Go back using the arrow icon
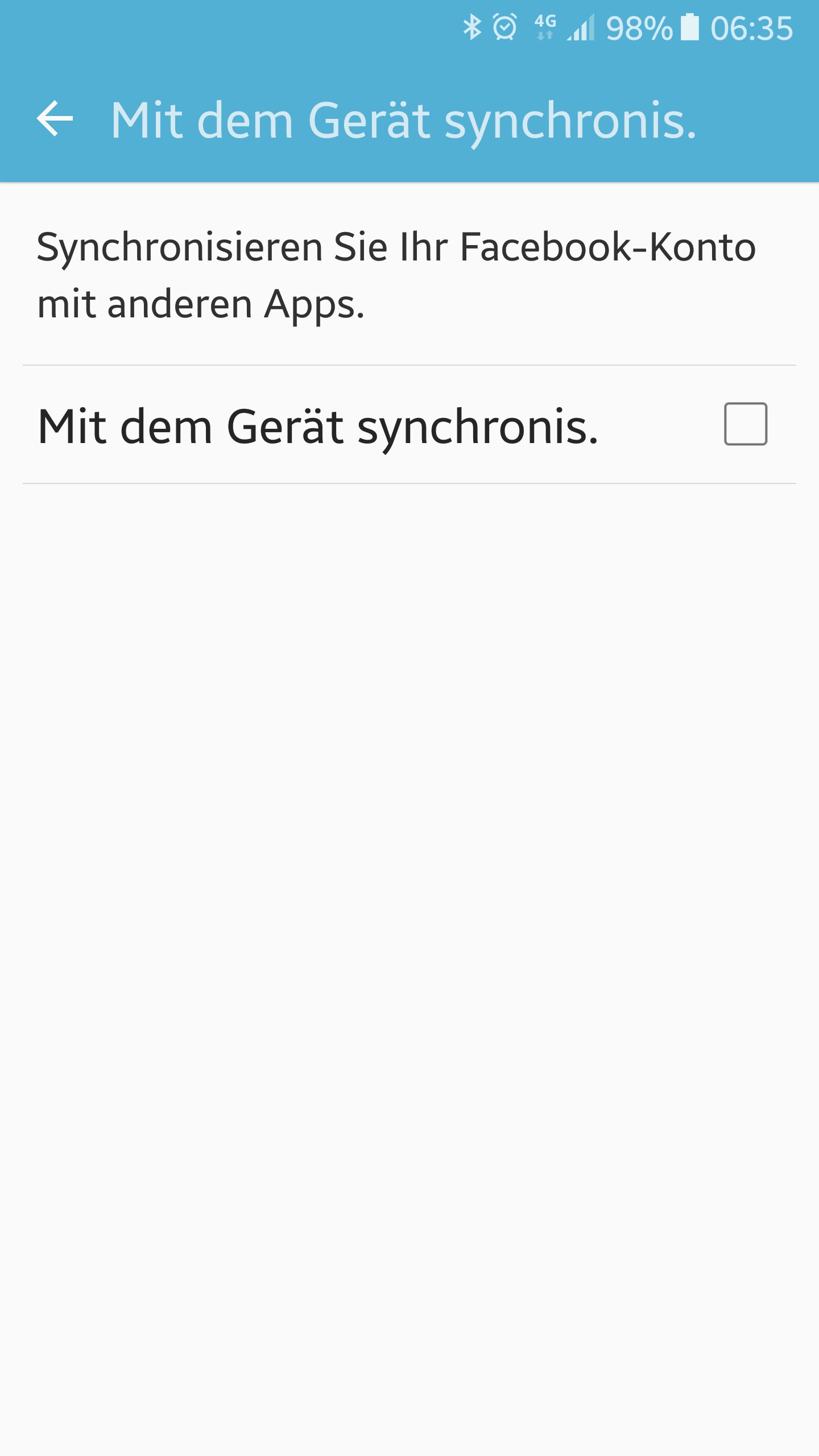Image resolution: width=819 pixels, height=1456 pixels. 55,119
